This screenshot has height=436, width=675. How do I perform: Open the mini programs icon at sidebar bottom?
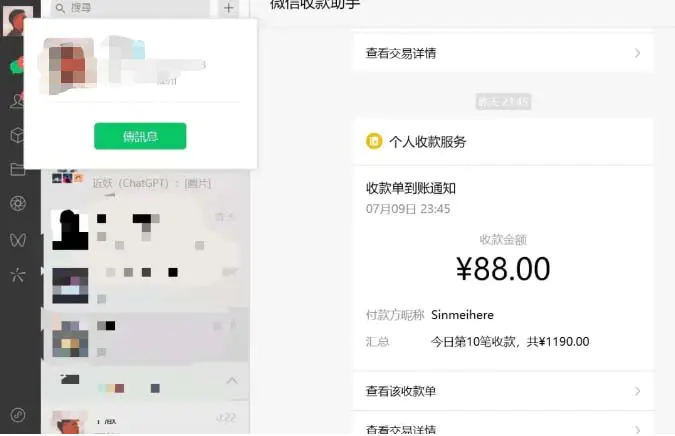point(17,414)
